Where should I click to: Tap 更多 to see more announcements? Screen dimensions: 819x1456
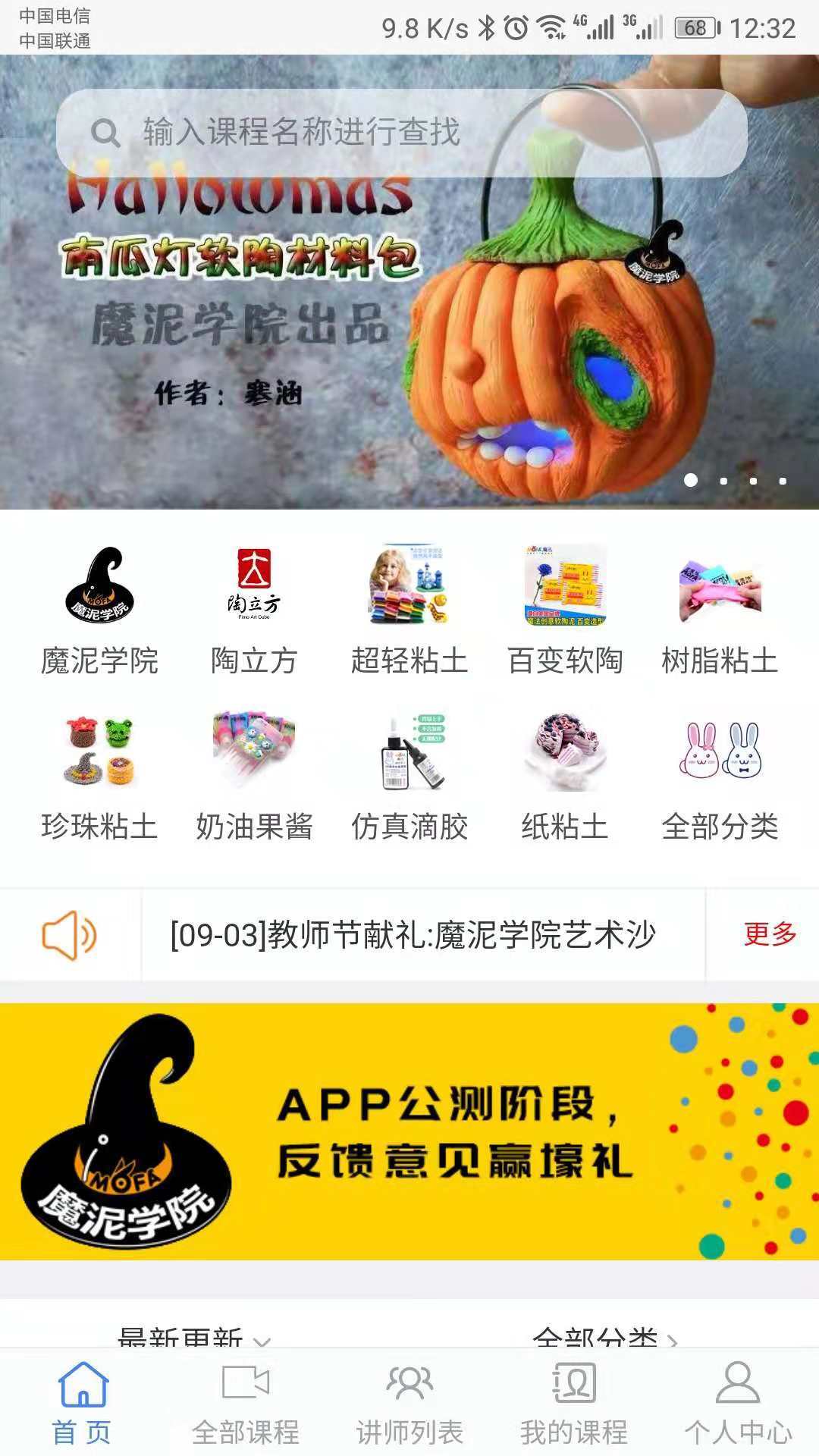[x=770, y=934]
